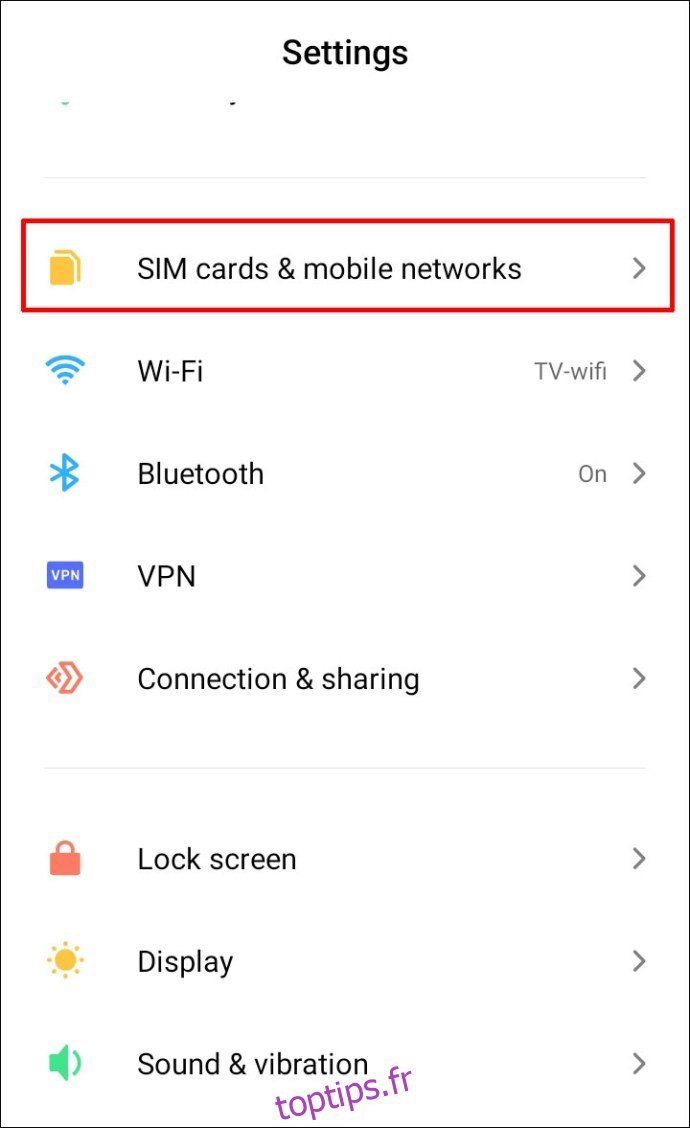
Task: Open Sound & vibration settings
Action: click(346, 1063)
